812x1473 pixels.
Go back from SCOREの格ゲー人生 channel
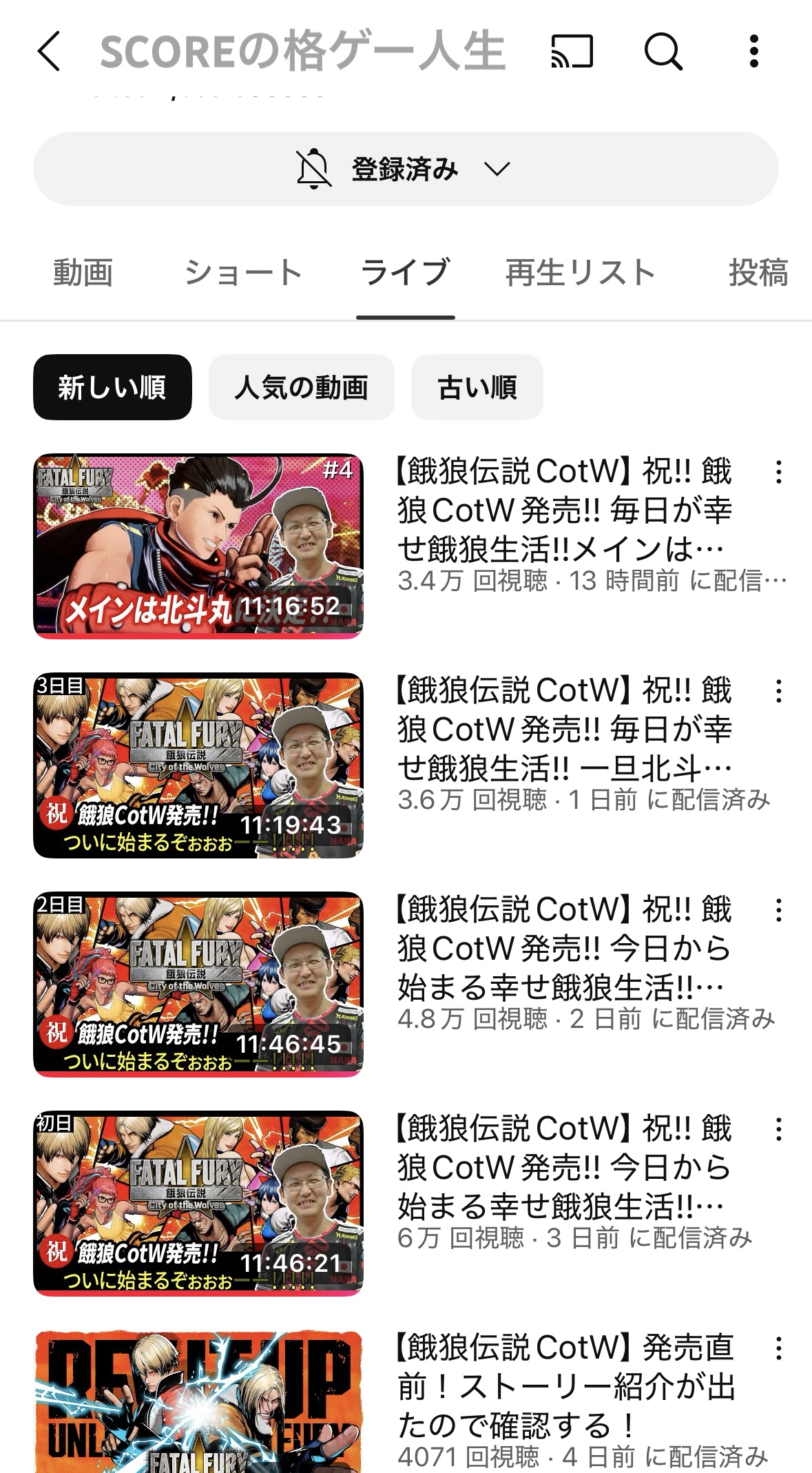(x=49, y=51)
